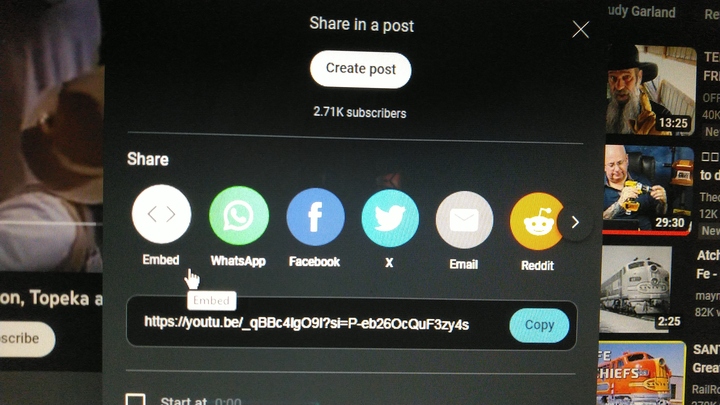Select the Embed share option

point(161,215)
